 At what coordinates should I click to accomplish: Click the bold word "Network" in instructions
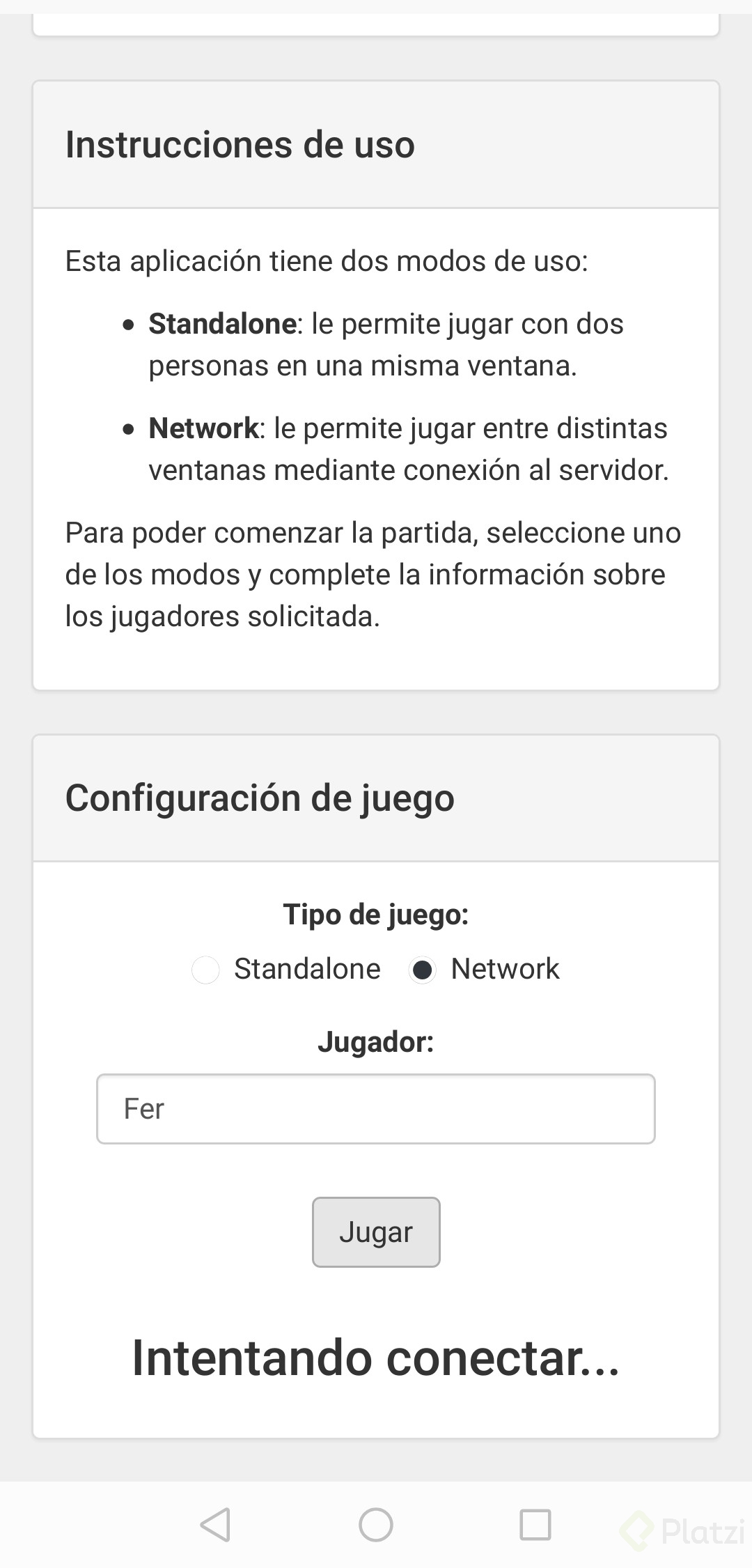(202, 428)
